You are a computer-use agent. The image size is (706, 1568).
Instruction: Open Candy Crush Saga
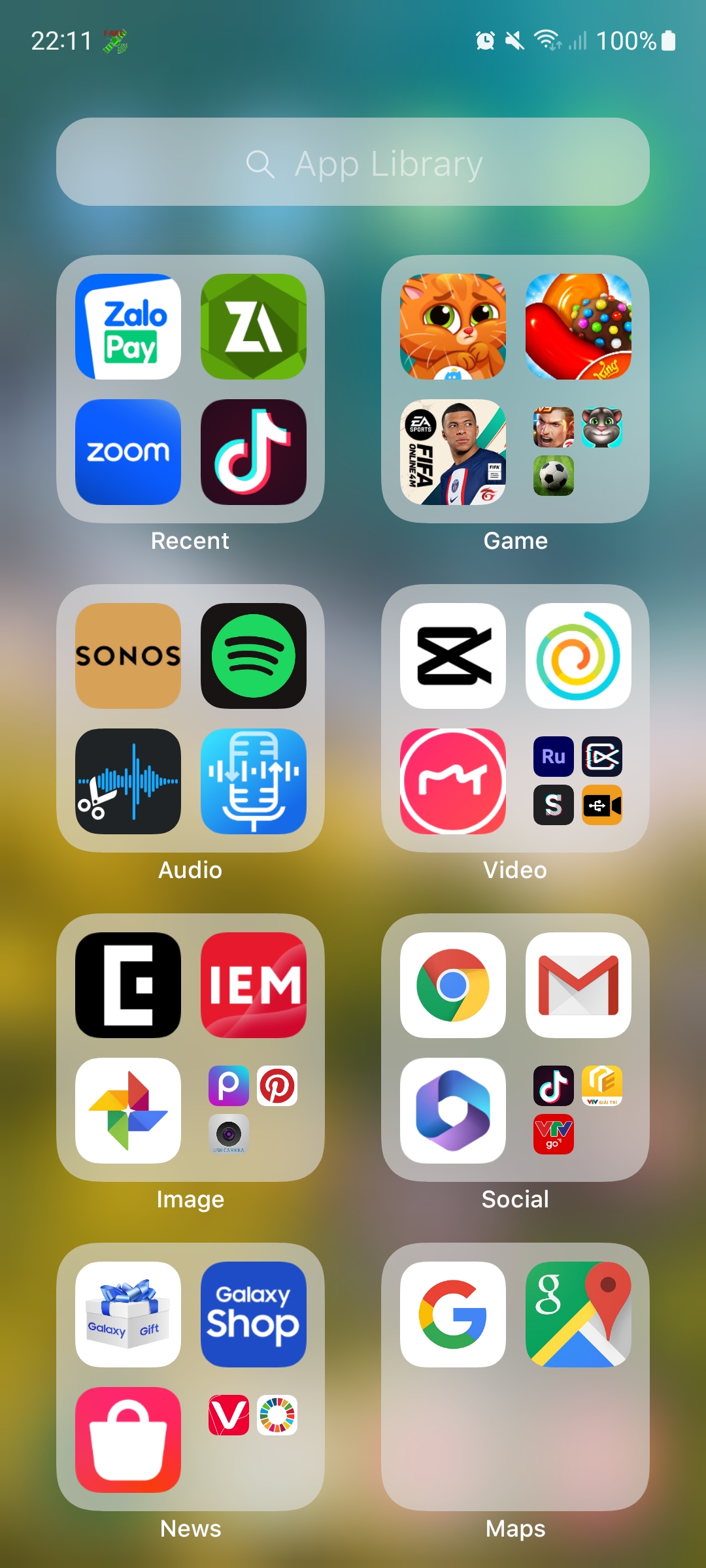click(578, 327)
